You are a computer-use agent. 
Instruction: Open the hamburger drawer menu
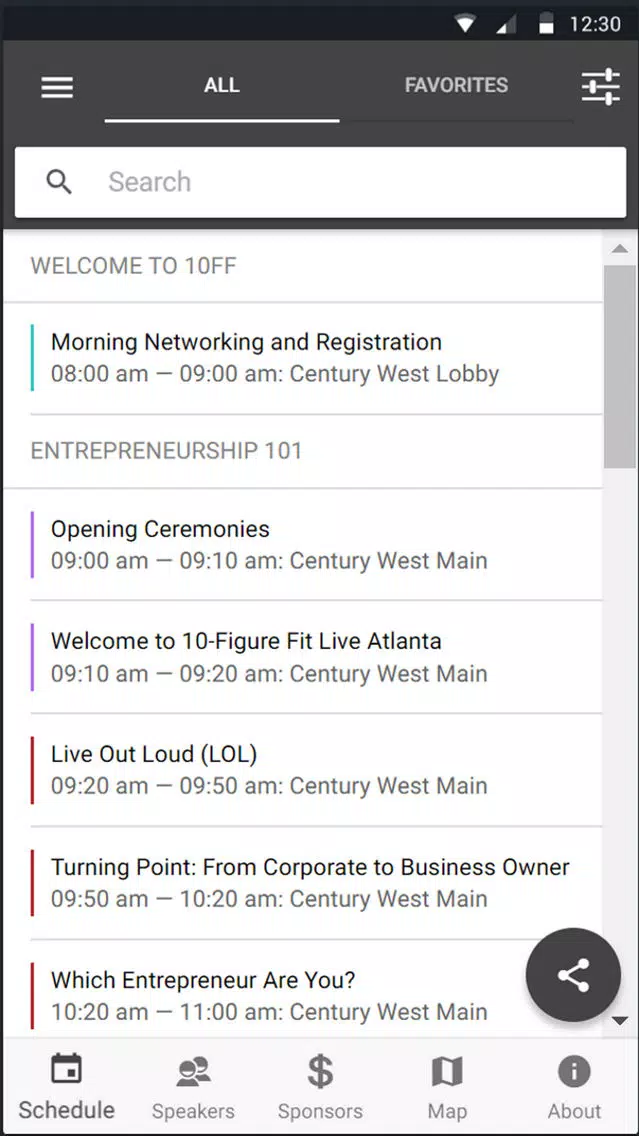pyautogui.click(x=57, y=88)
